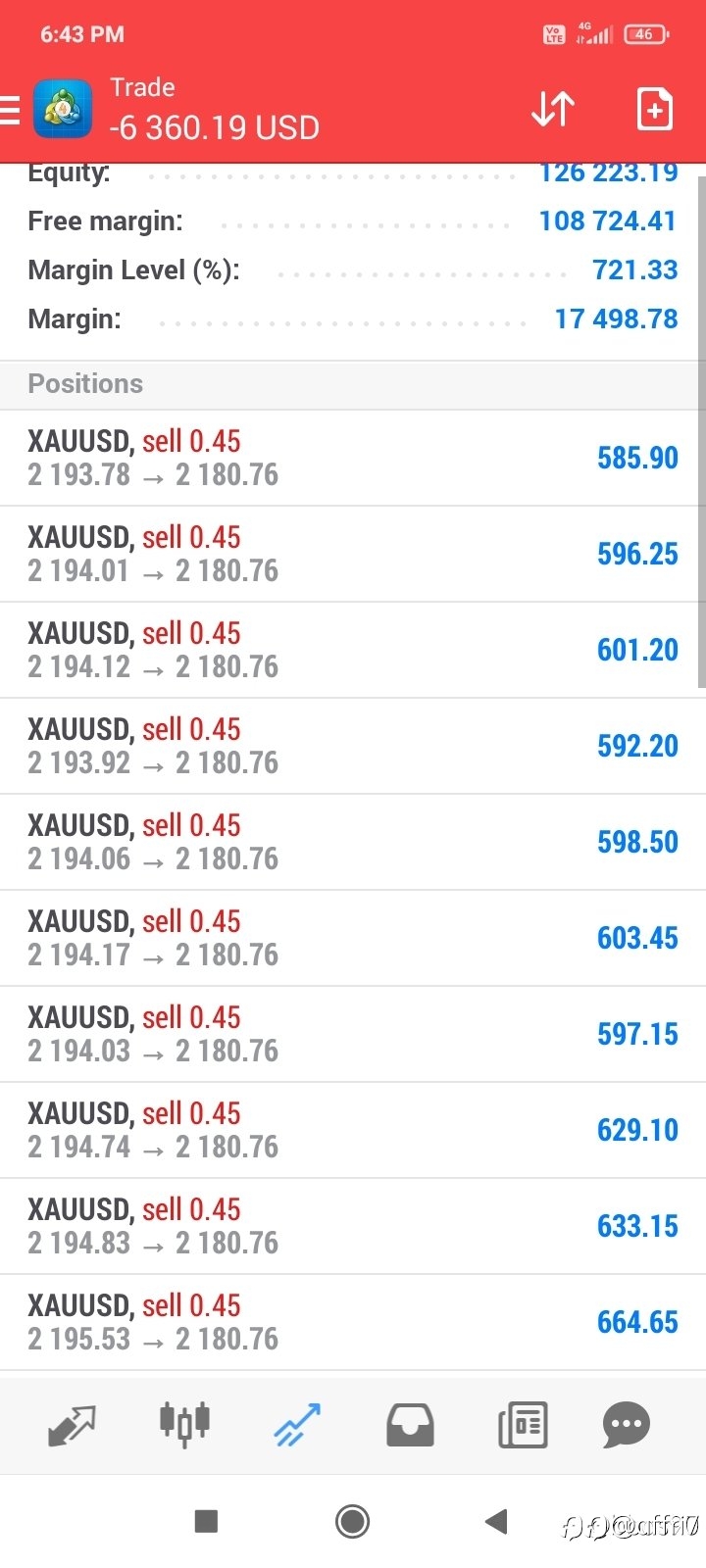
Task: Switch to the History inbox tab
Action: pos(410,1425)
